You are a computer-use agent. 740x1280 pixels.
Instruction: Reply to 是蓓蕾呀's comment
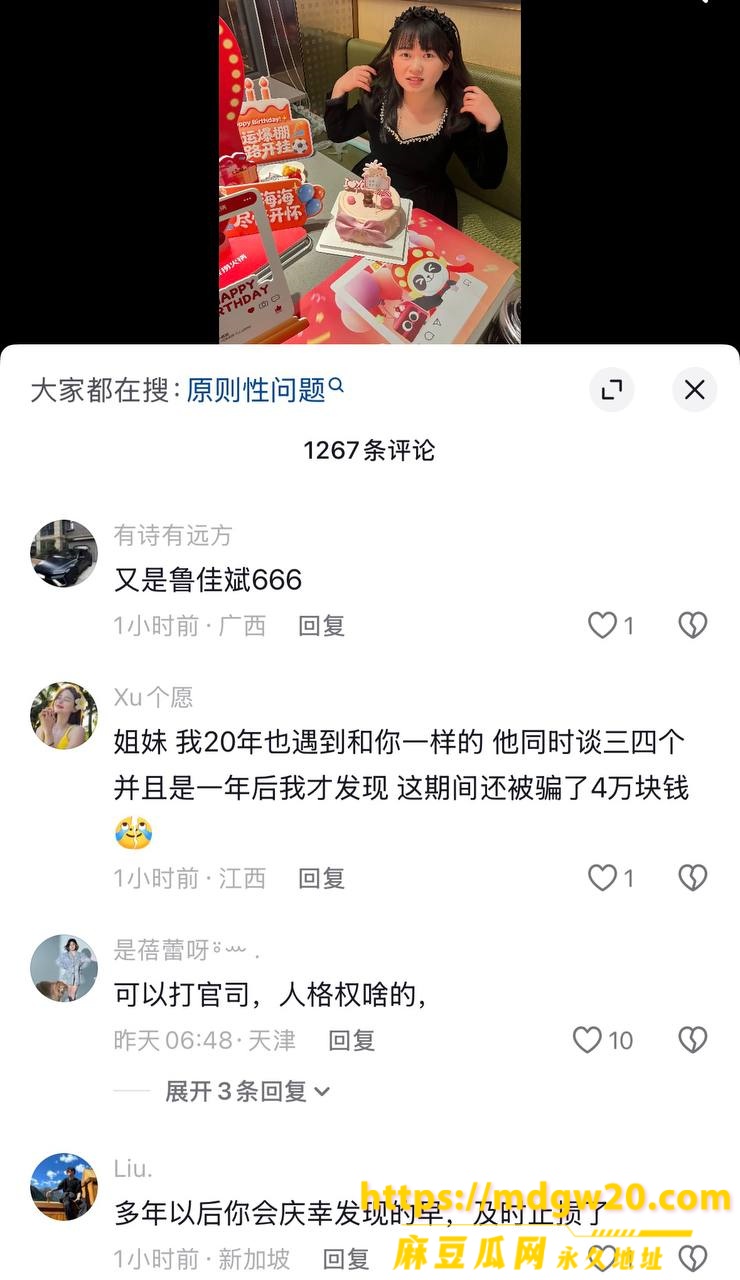pyautogui.click(x=352, y=1040)
